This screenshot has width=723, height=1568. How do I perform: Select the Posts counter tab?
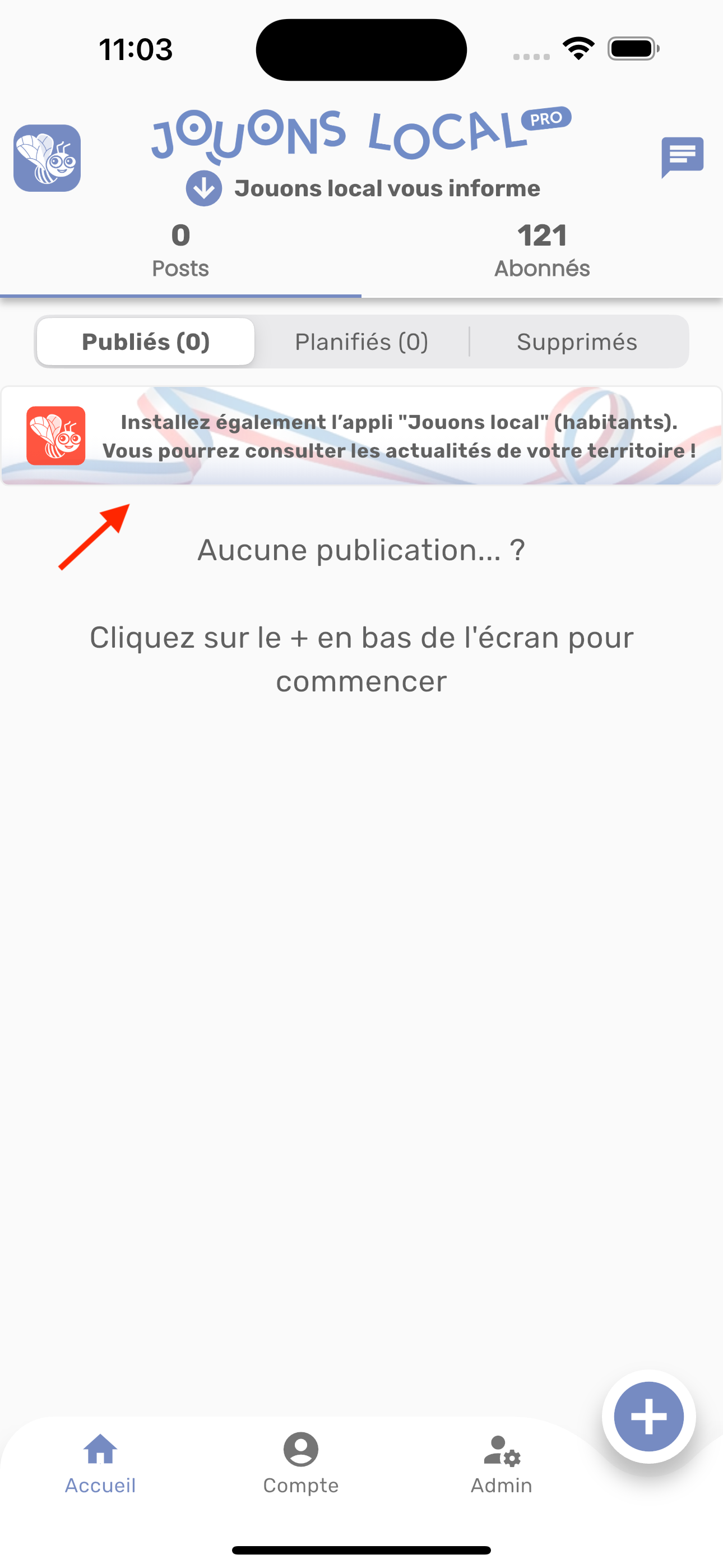click(x=180, y=251)
